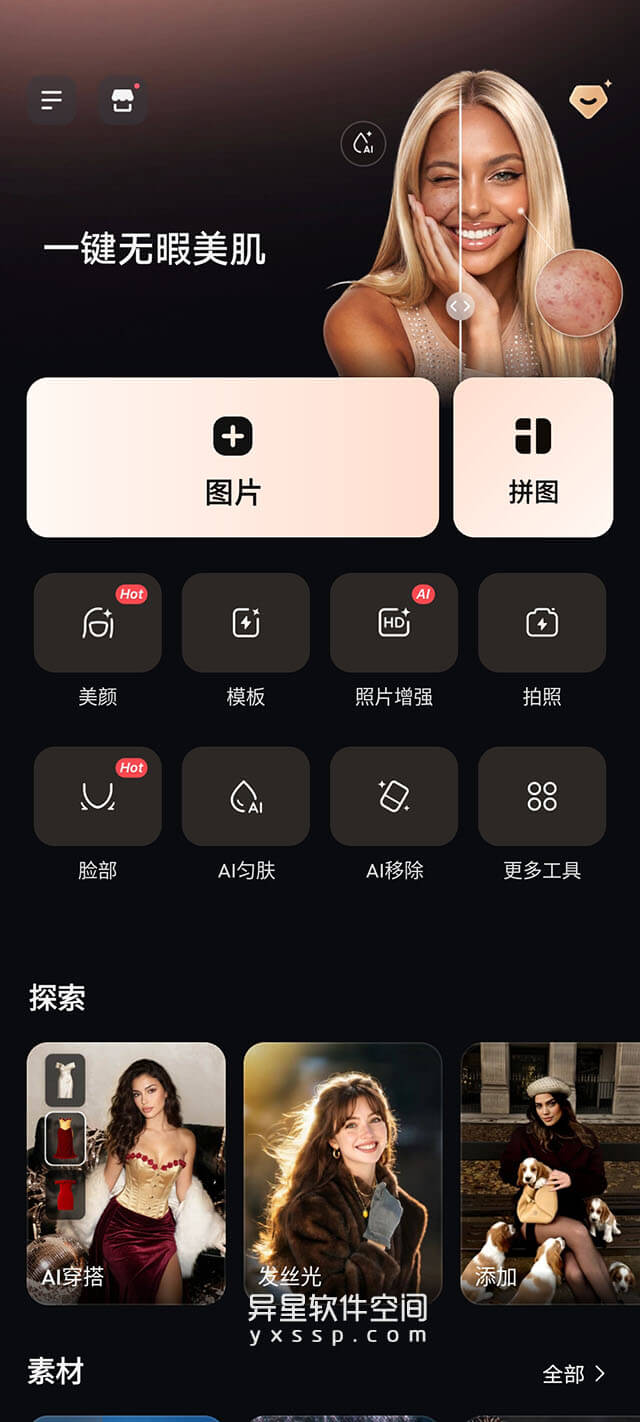The width and height of the screenshot is (640, 1422).
Task: Show 更多工具 more tools
Action: 542,797
